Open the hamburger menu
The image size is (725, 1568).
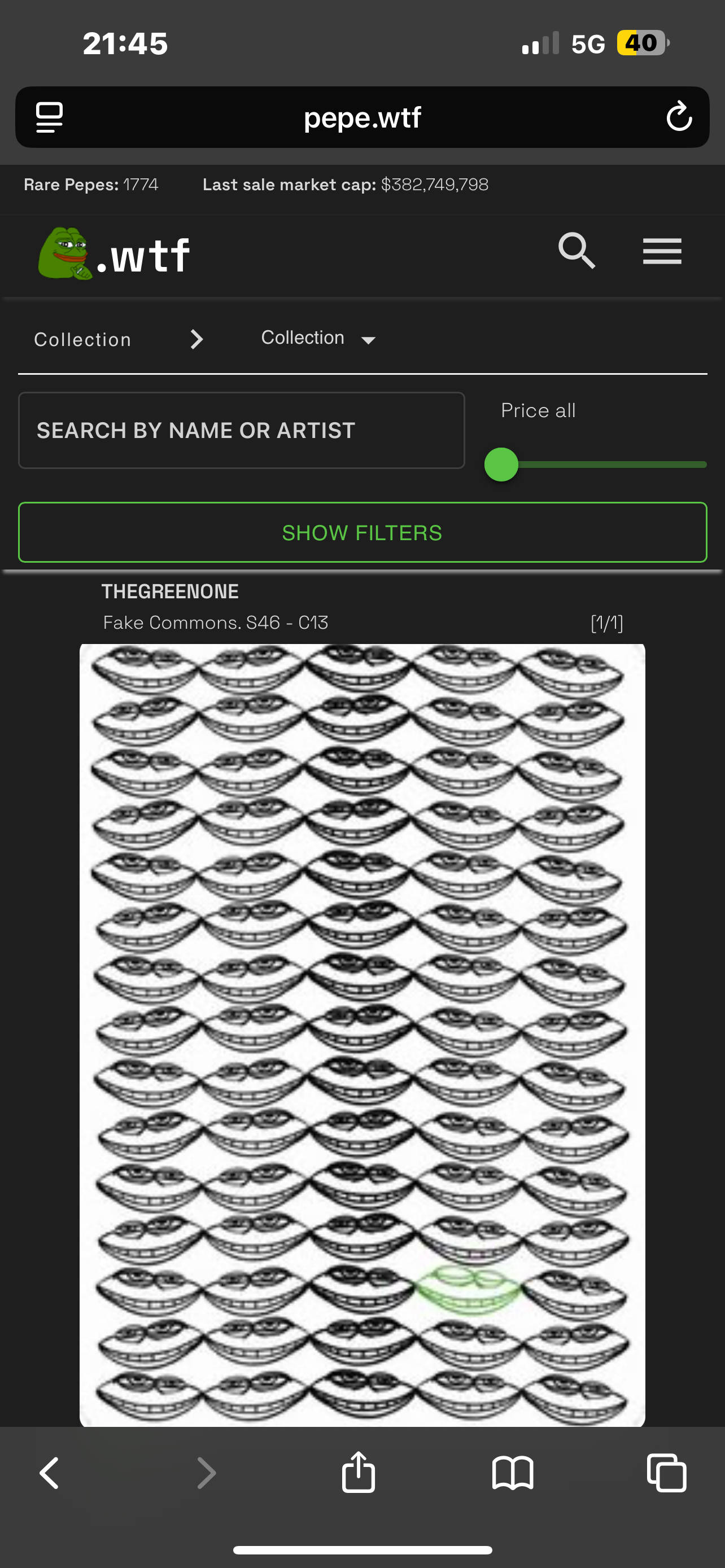click(662, 251)
